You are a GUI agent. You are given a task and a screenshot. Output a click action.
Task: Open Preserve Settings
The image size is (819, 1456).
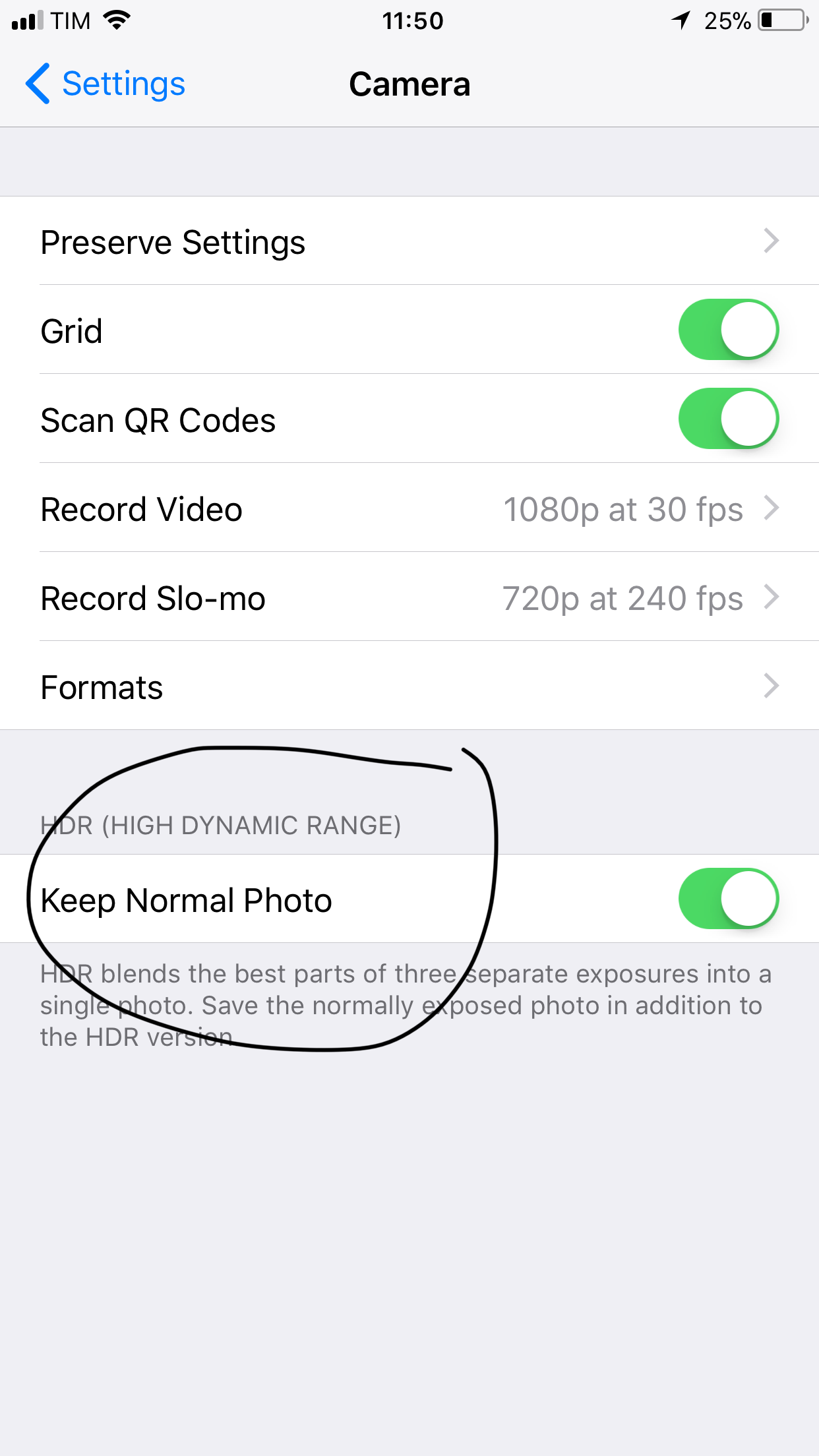[x=409, y=241]
